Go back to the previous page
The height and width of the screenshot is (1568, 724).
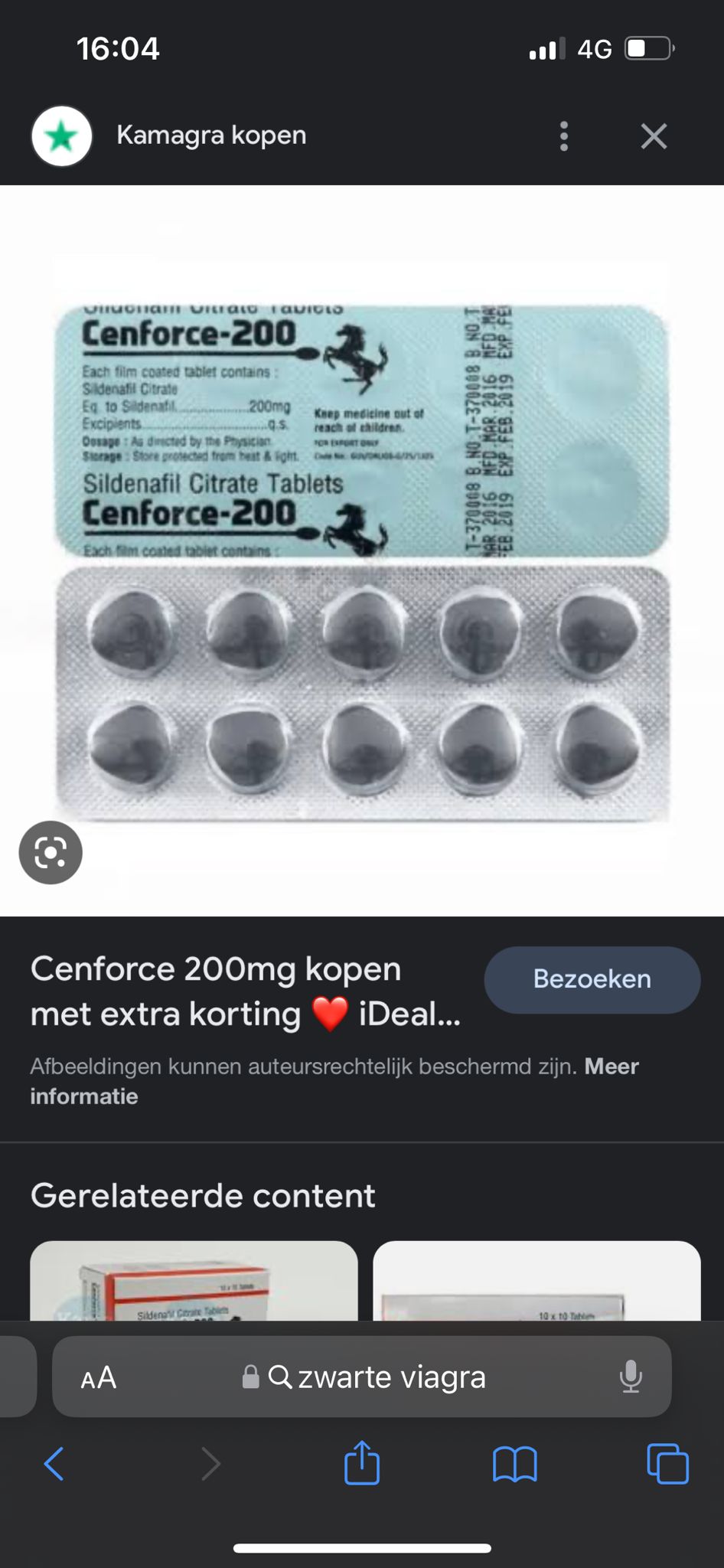(54, 1464)
